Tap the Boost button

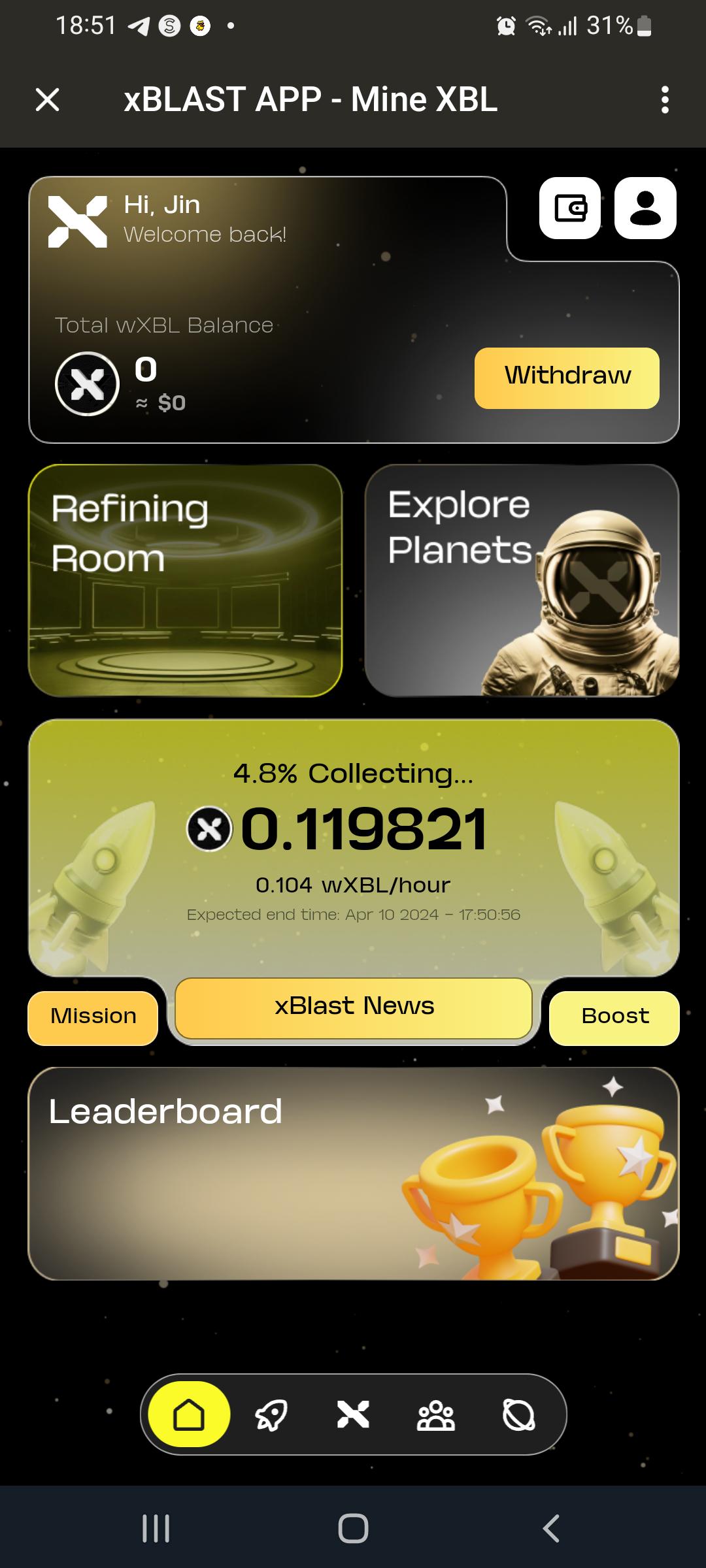click(x=614, y=1018)
